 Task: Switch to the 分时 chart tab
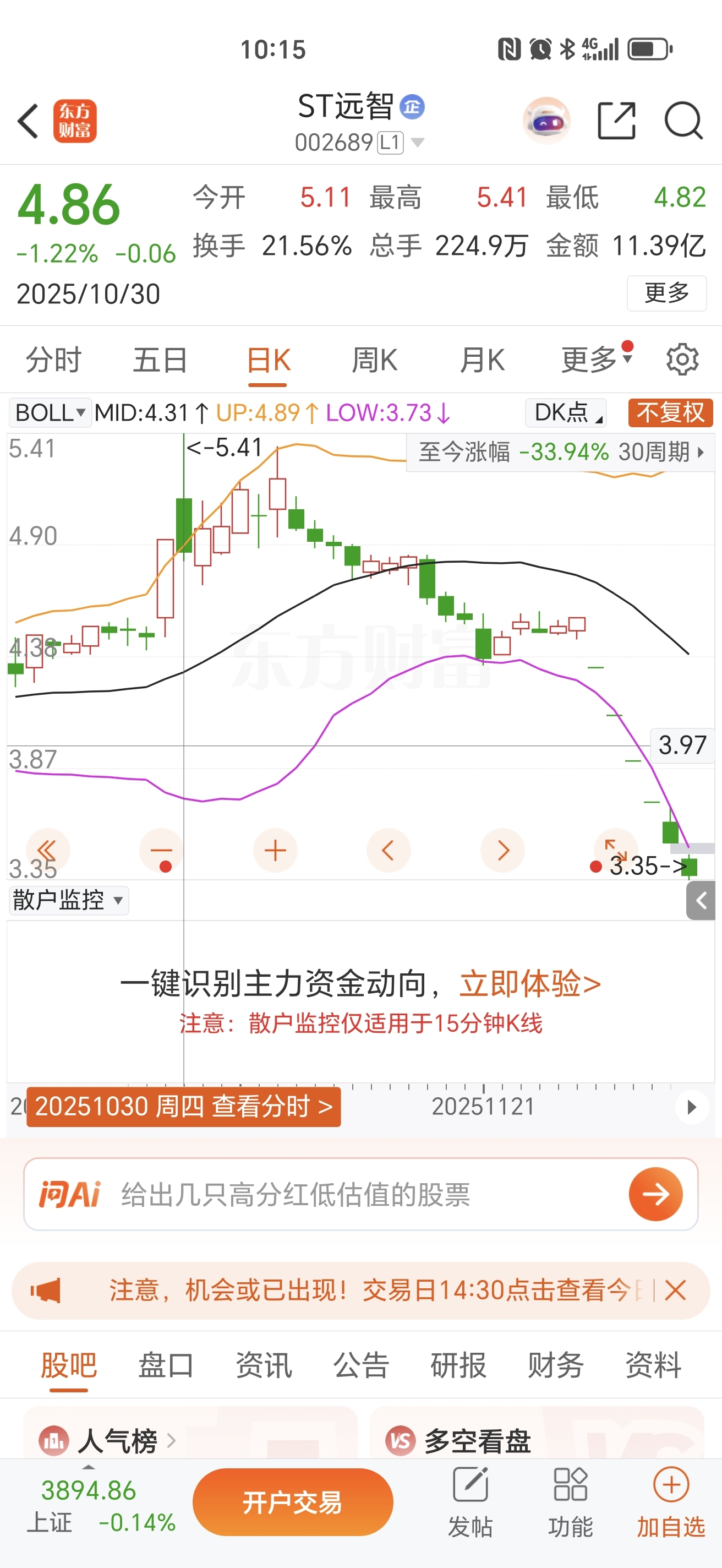tap(53, 360)
